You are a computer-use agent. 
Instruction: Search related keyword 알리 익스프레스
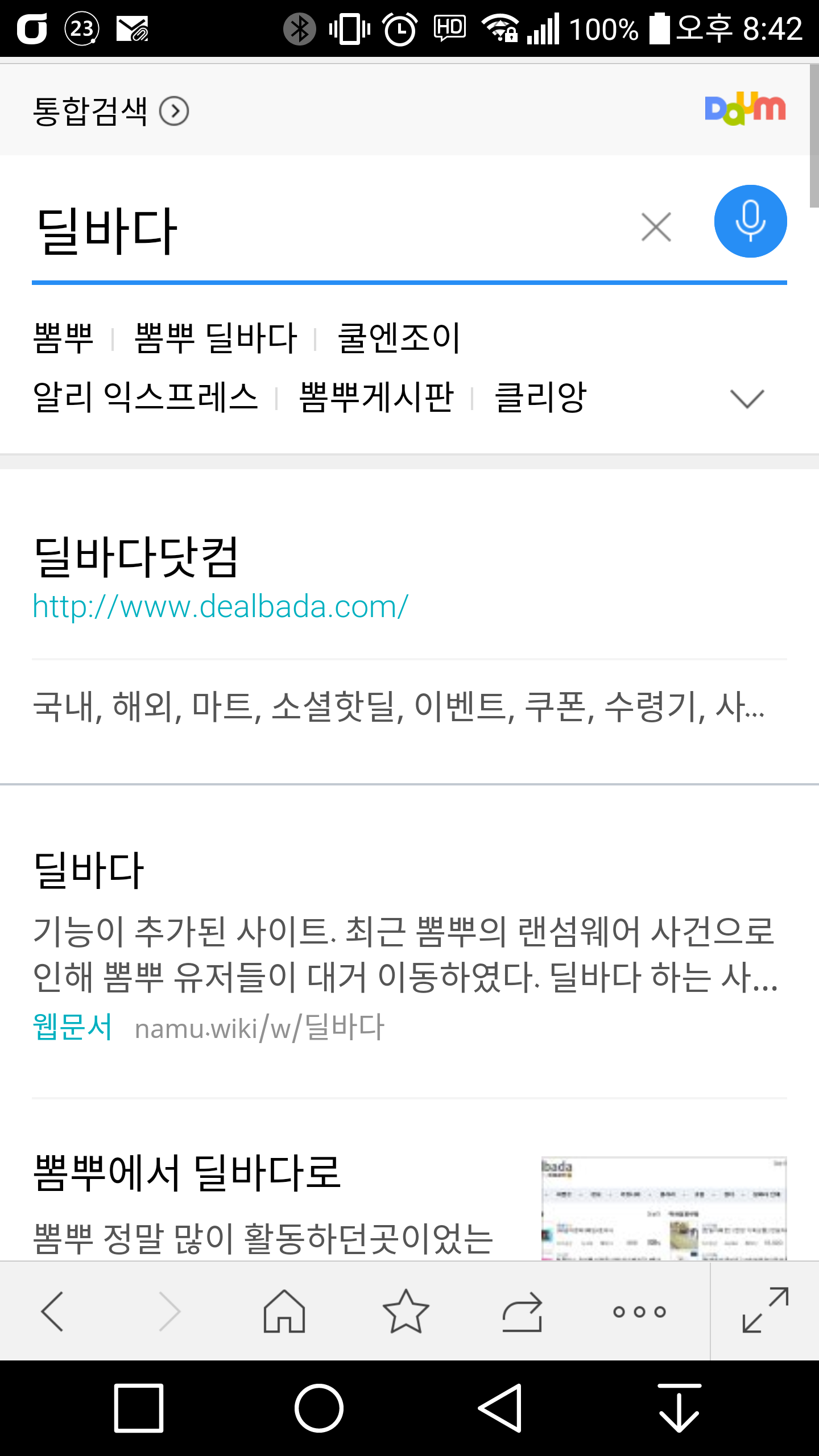[146, 396]
